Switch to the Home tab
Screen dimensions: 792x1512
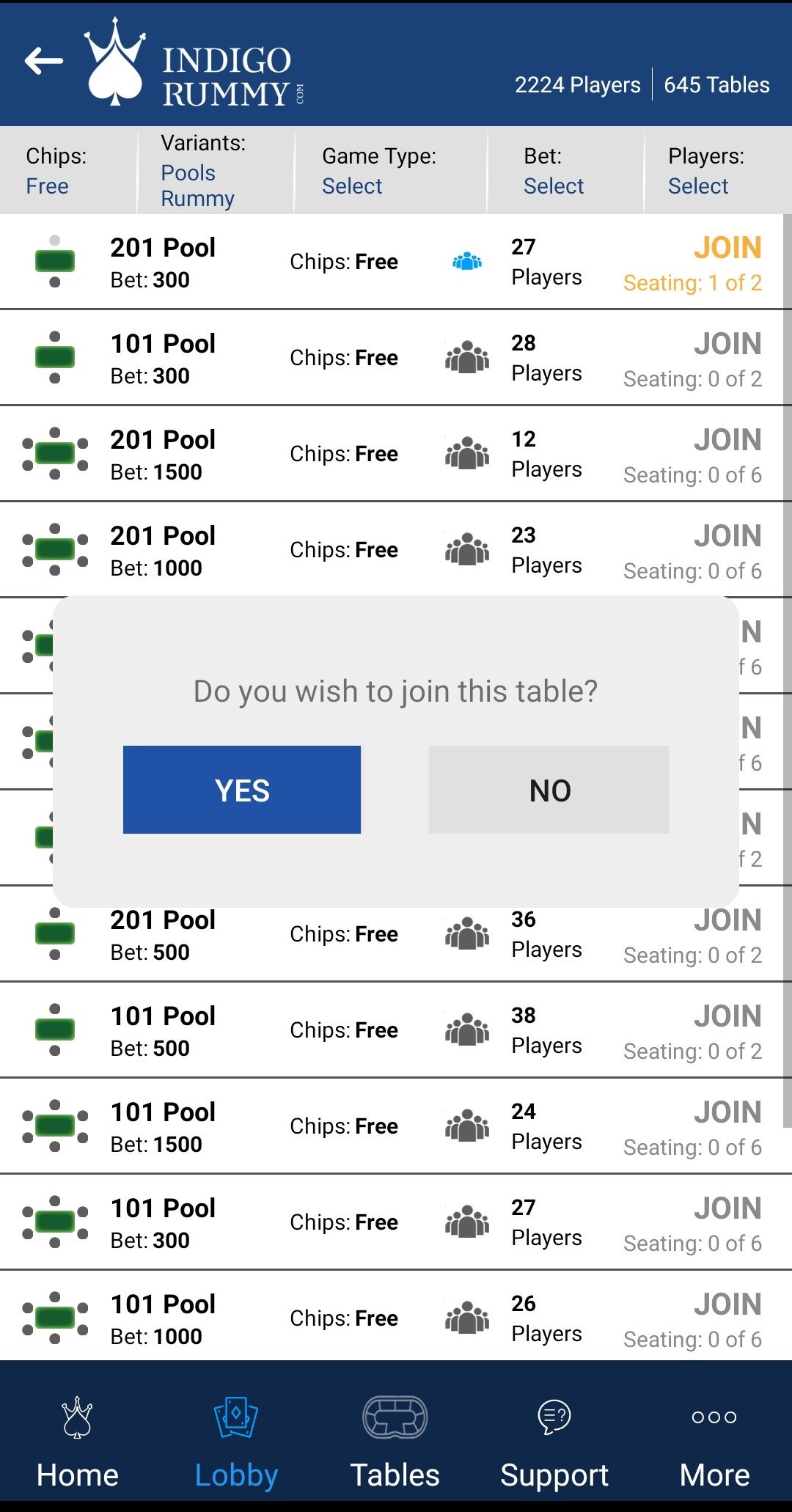point(78,1443)
